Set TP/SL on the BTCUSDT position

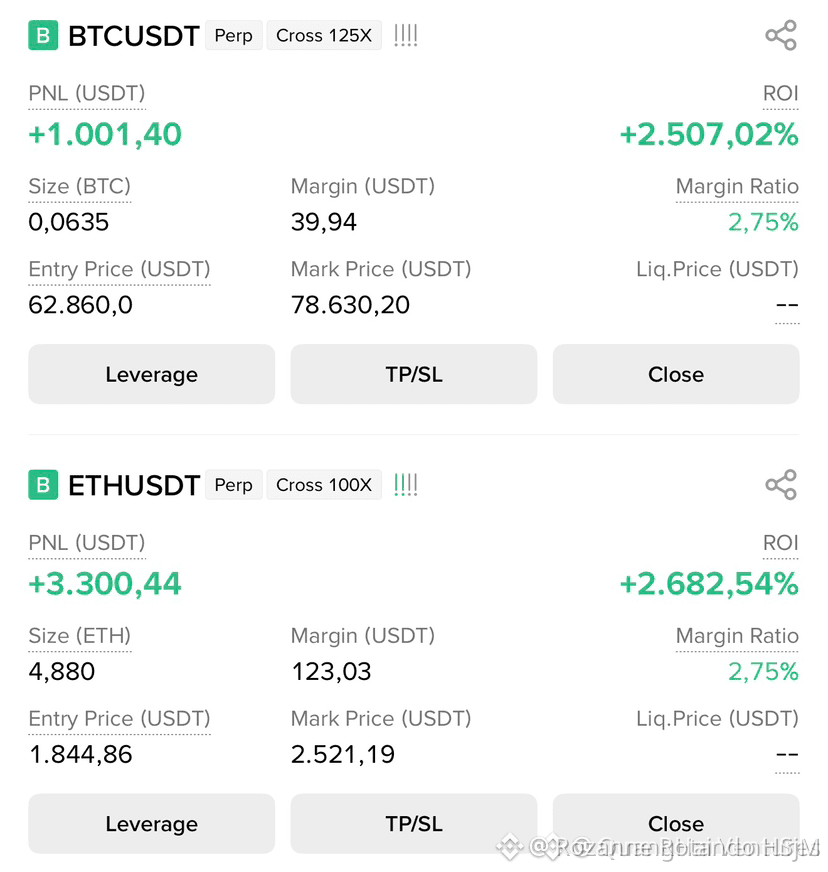pyautogui.click(x=414, y=374)
